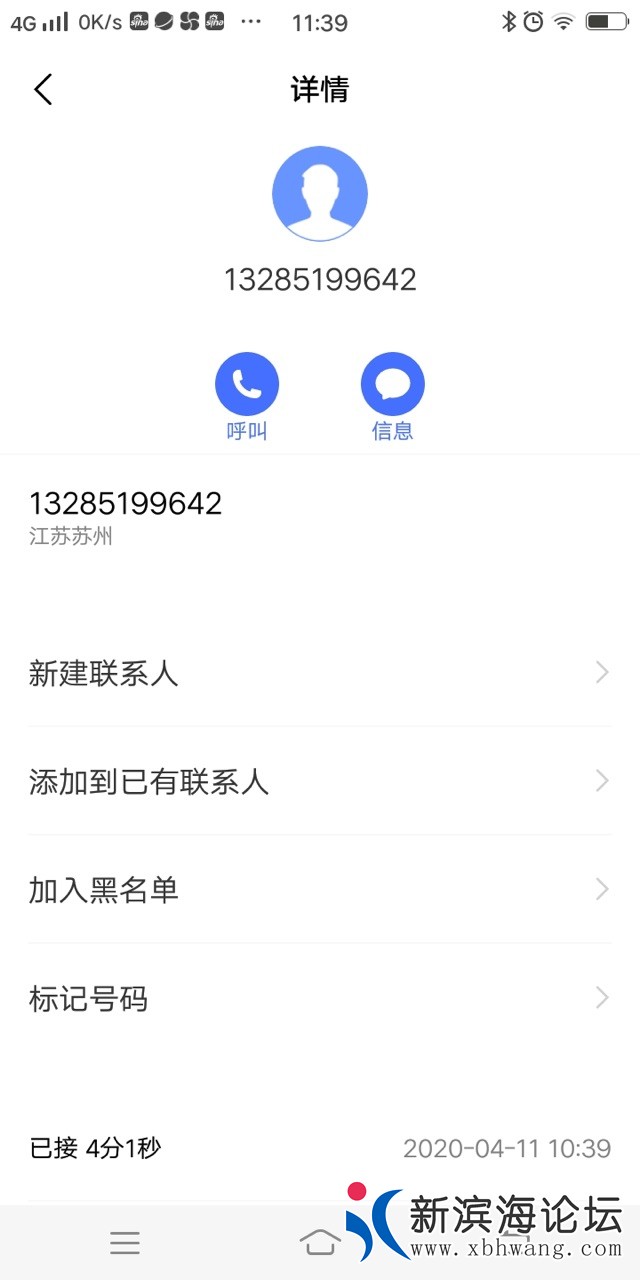Send a message via 信息

[392, 385]
